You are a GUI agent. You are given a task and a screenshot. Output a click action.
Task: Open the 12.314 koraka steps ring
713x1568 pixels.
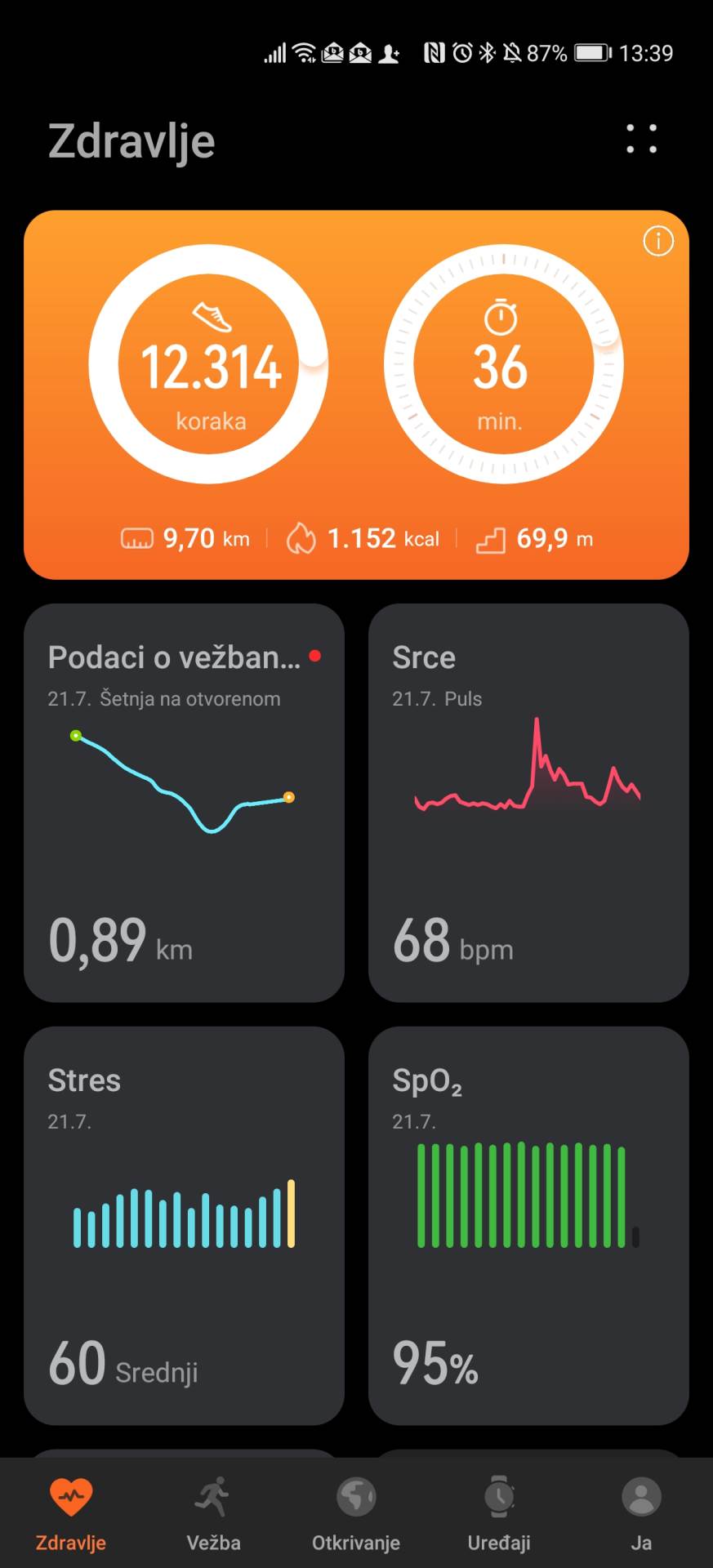209,364
